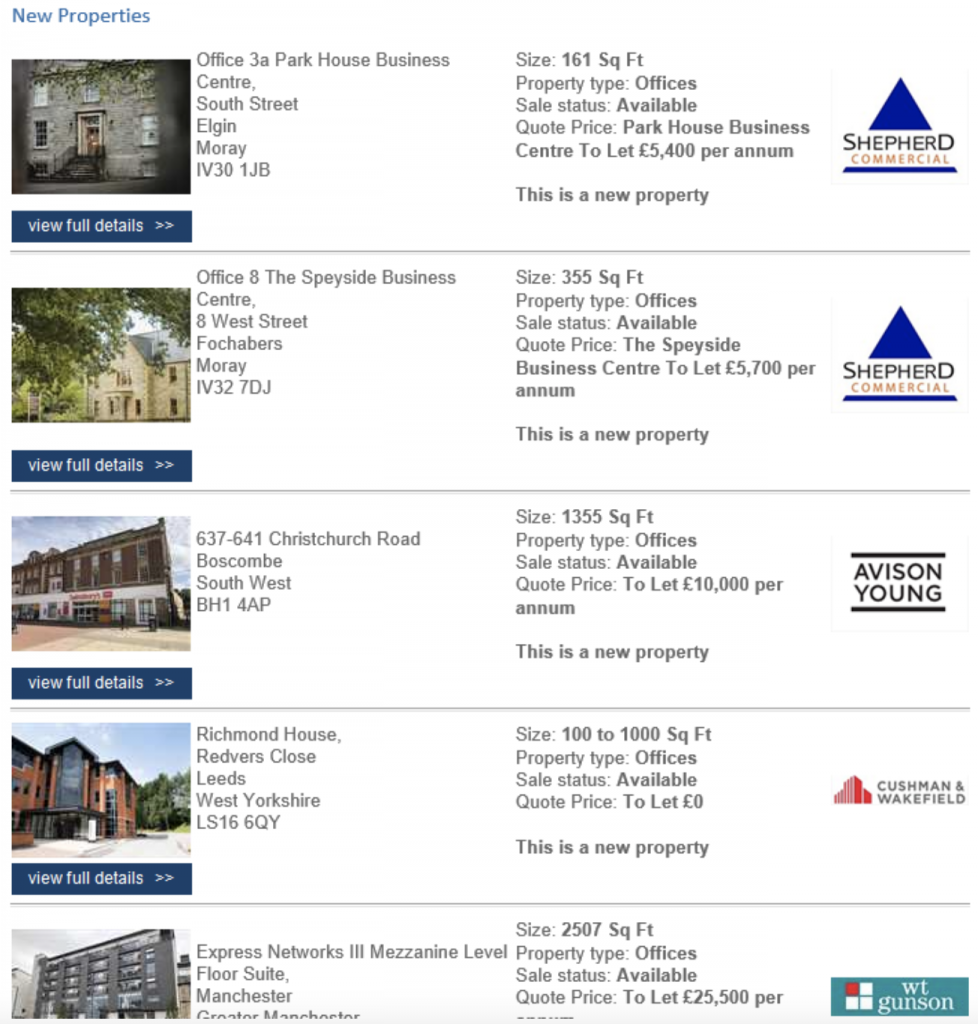Open the Speyside Business Centre photo
This screenshot has width=978, height=1024.
click(101, 355)
